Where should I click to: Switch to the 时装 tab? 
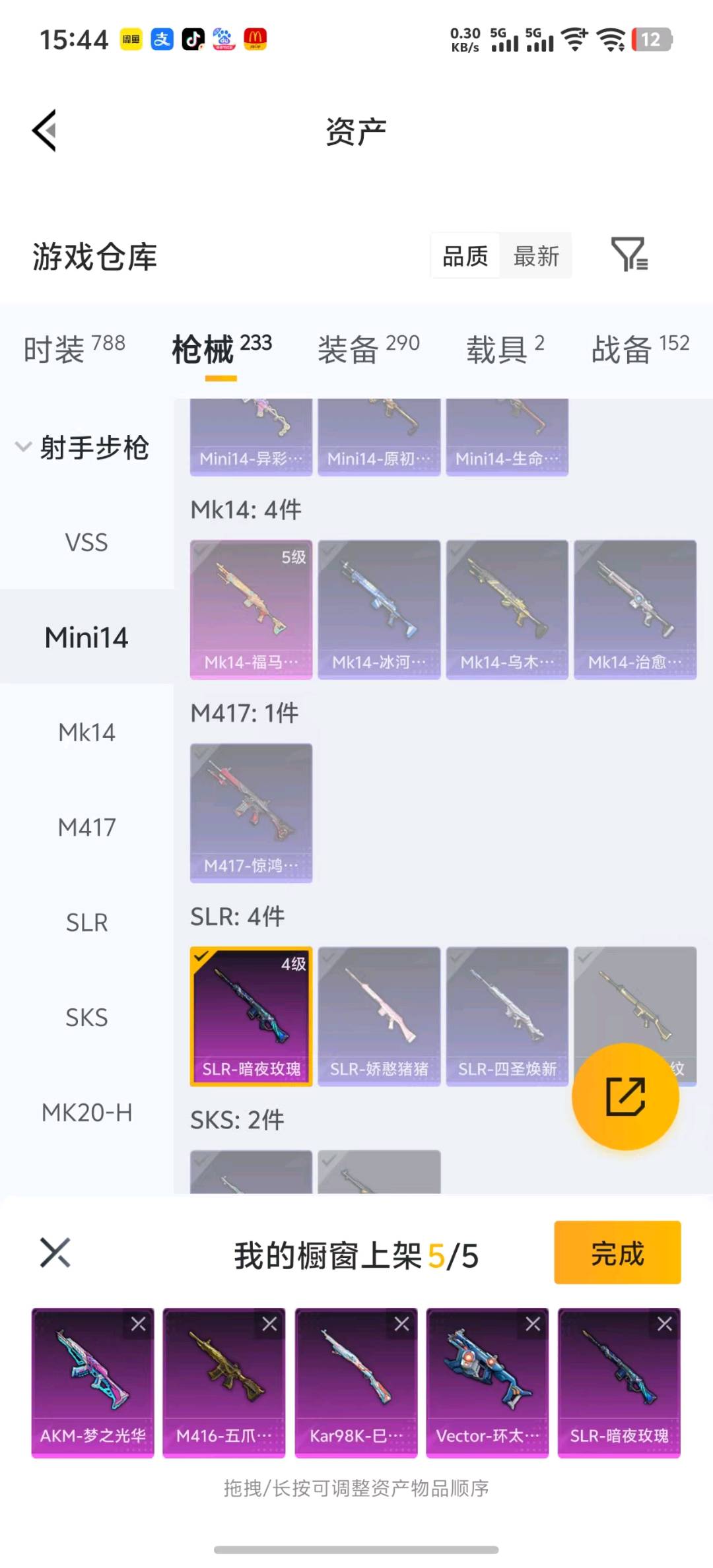[74, 348]
